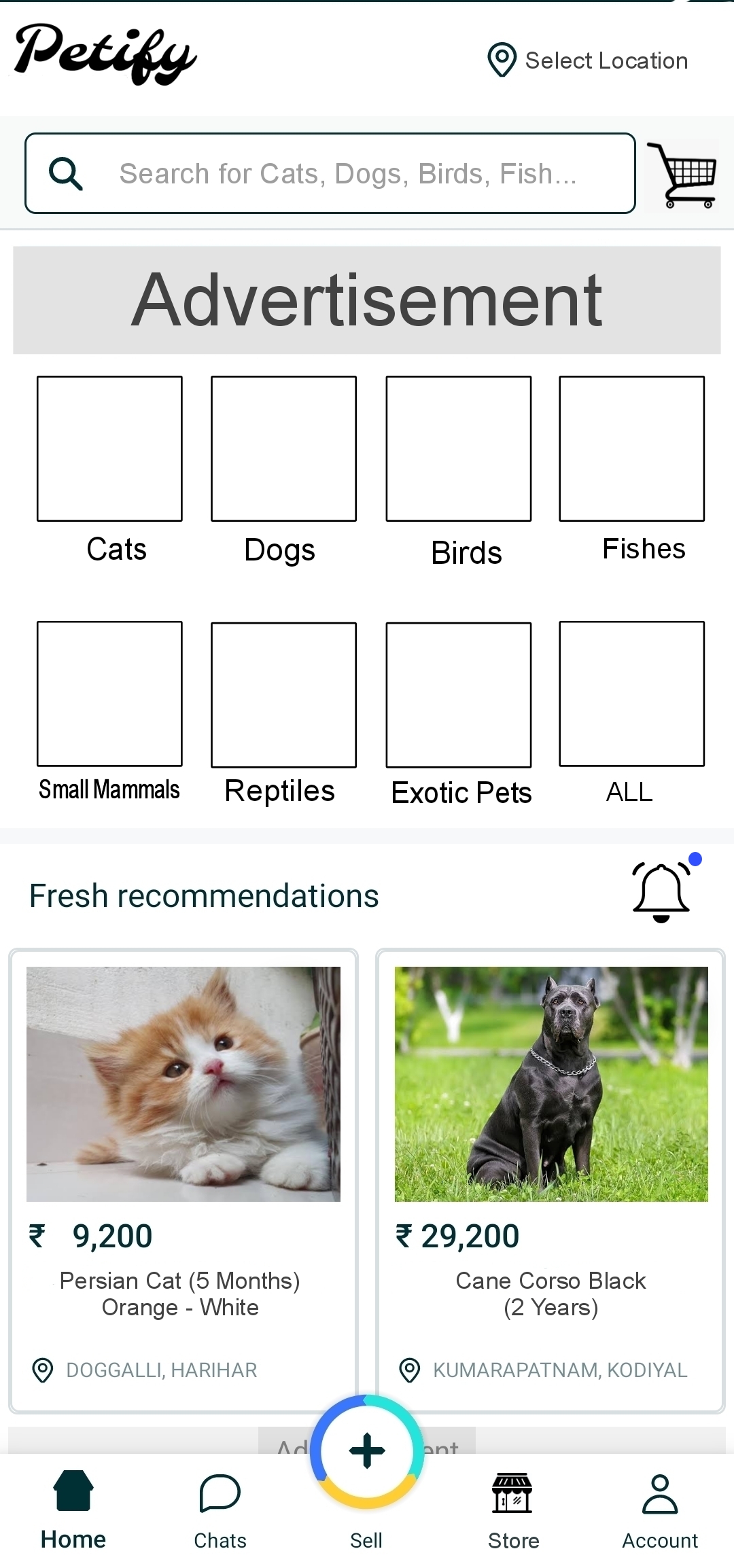Open the shopping cart
The image size is (734, 1568).
[682, 175]
